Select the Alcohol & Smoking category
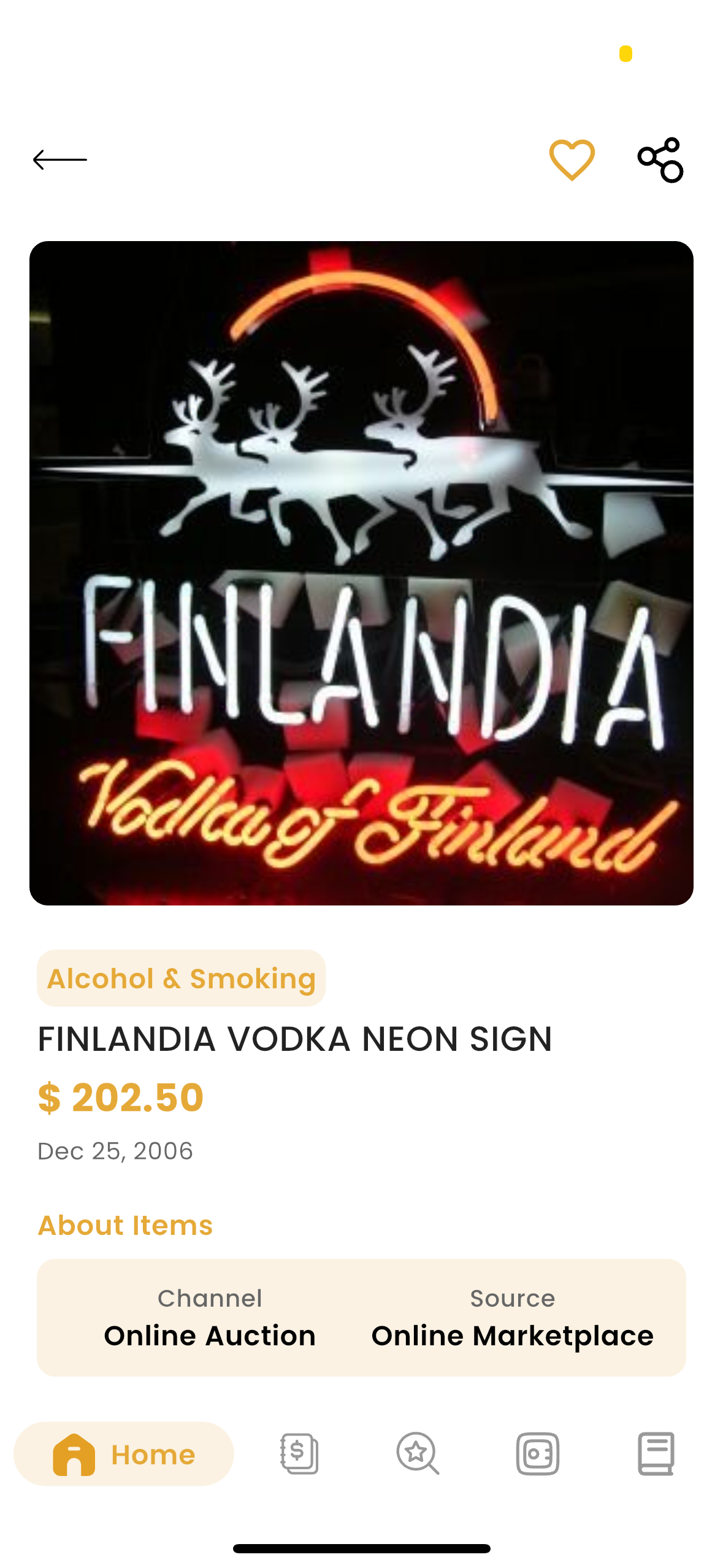The height and width of the screenshot is (1568, 723). 181,979
